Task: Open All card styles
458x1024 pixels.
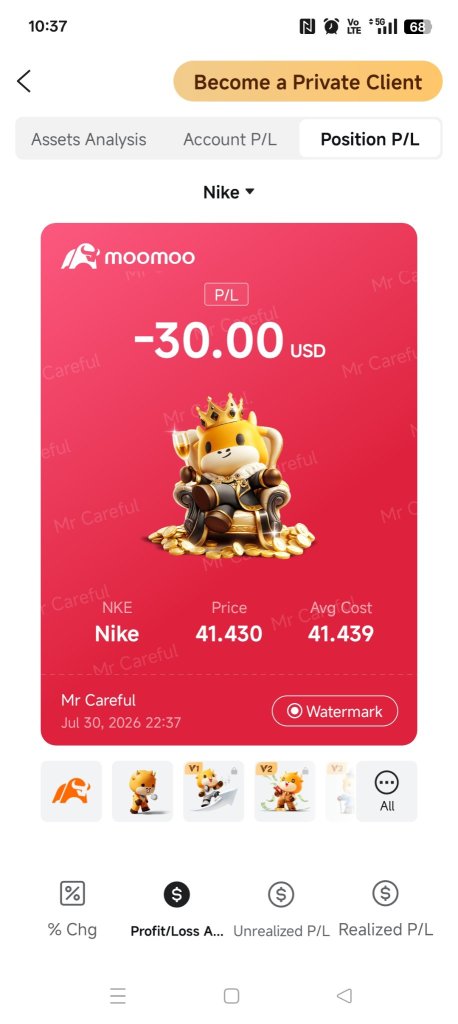Action: [x=387, y=791]
